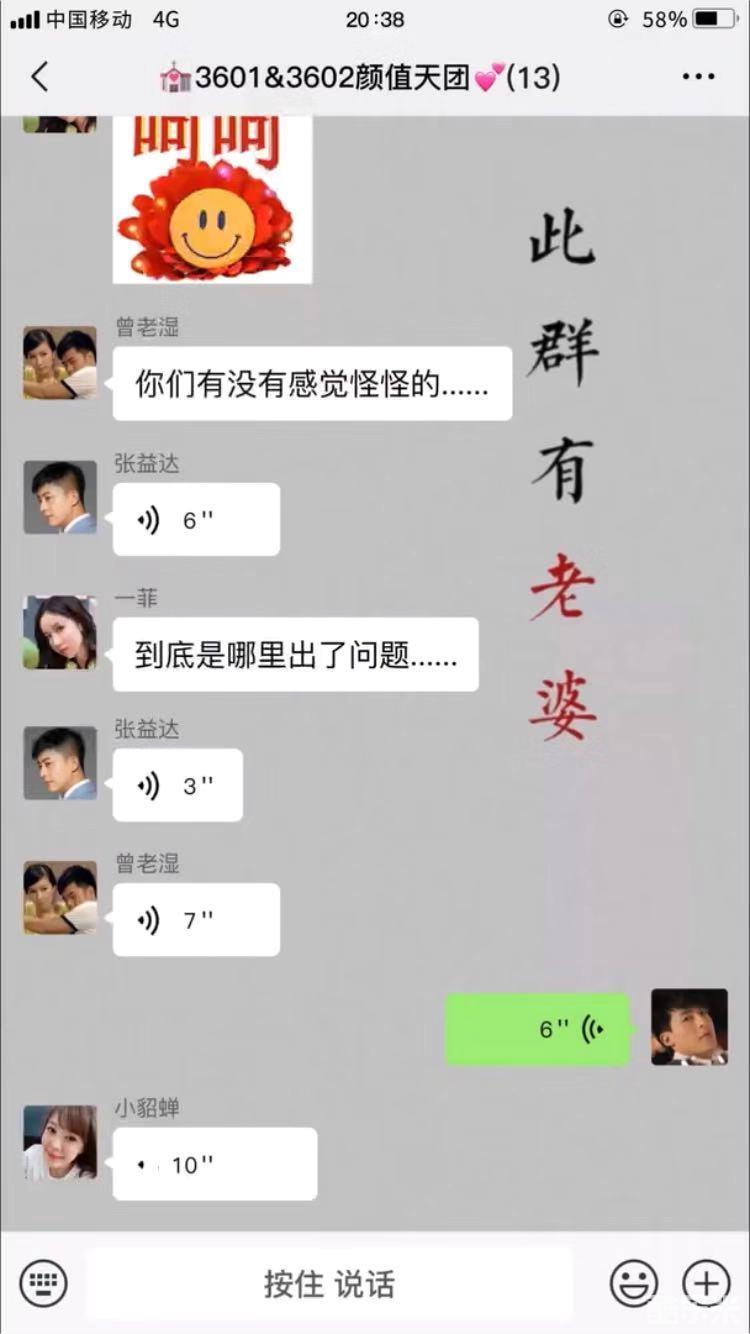The image size is (750, 1334).
Task: Play 张益达's 3-second voice message
Action: pos(177,785)
